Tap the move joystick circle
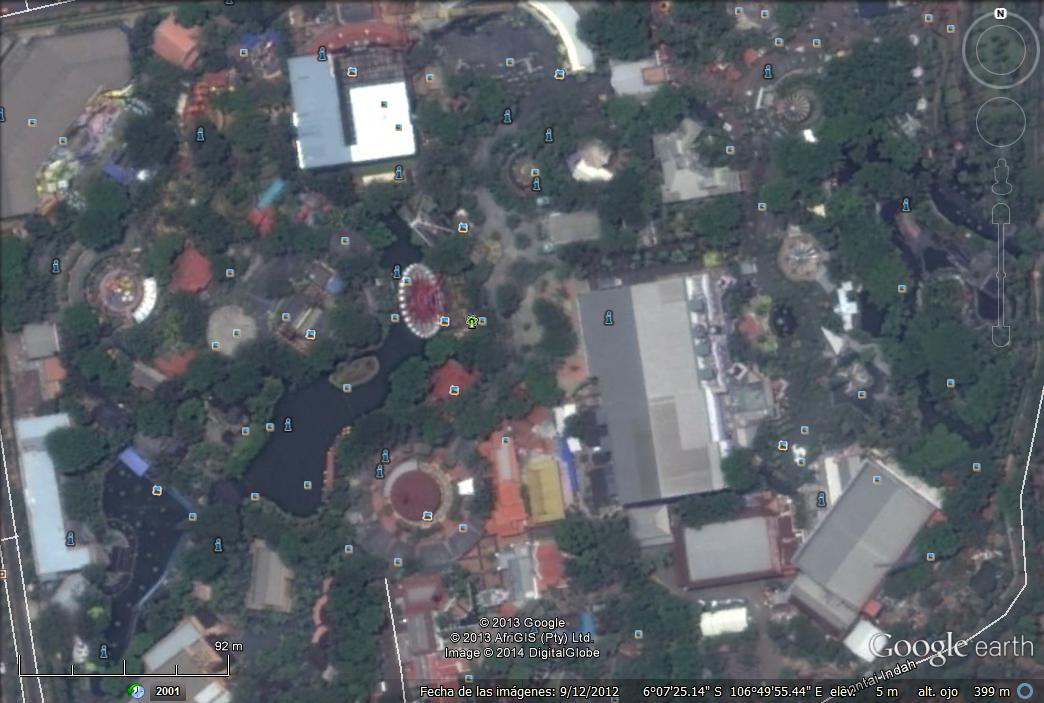 1001,122
